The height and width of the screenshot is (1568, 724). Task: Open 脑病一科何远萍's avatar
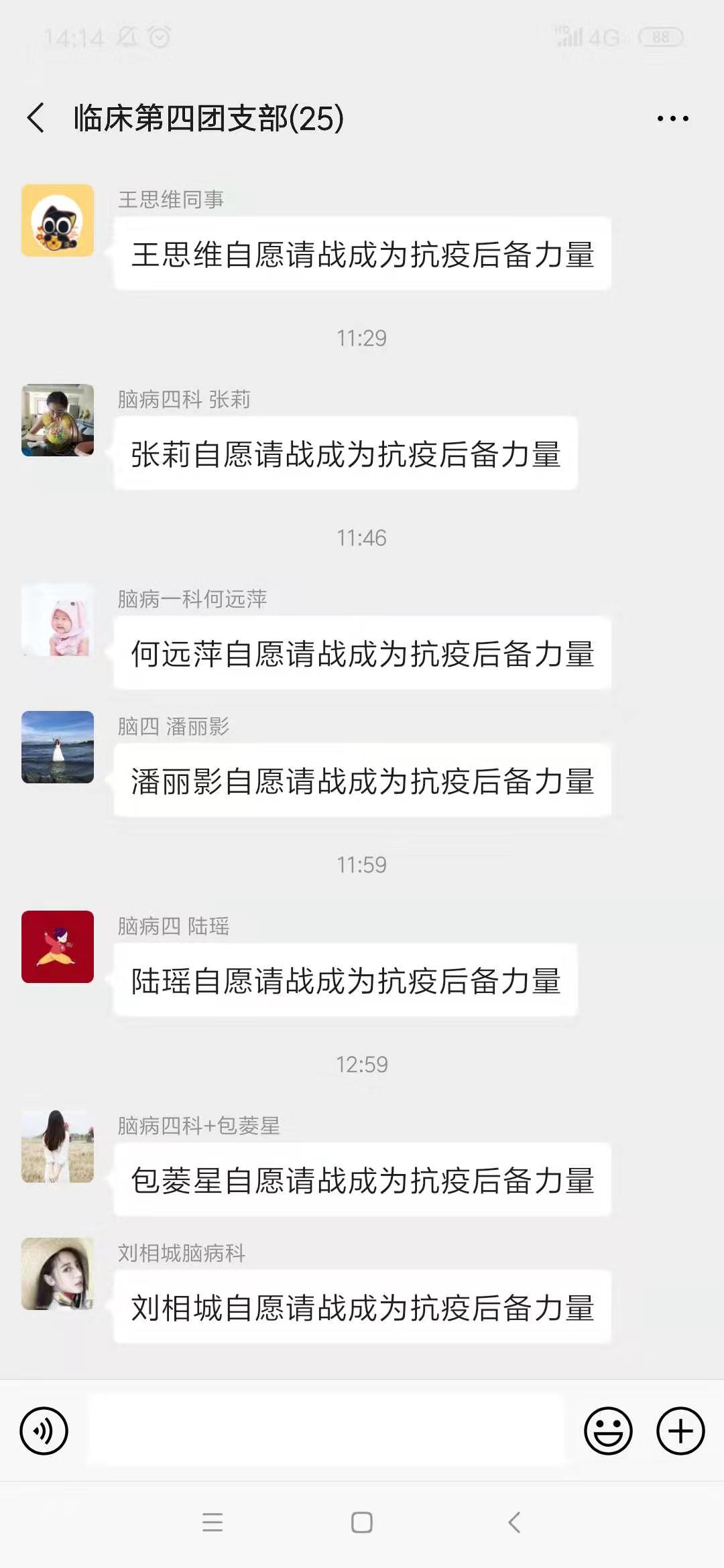(x=58, y=620)
